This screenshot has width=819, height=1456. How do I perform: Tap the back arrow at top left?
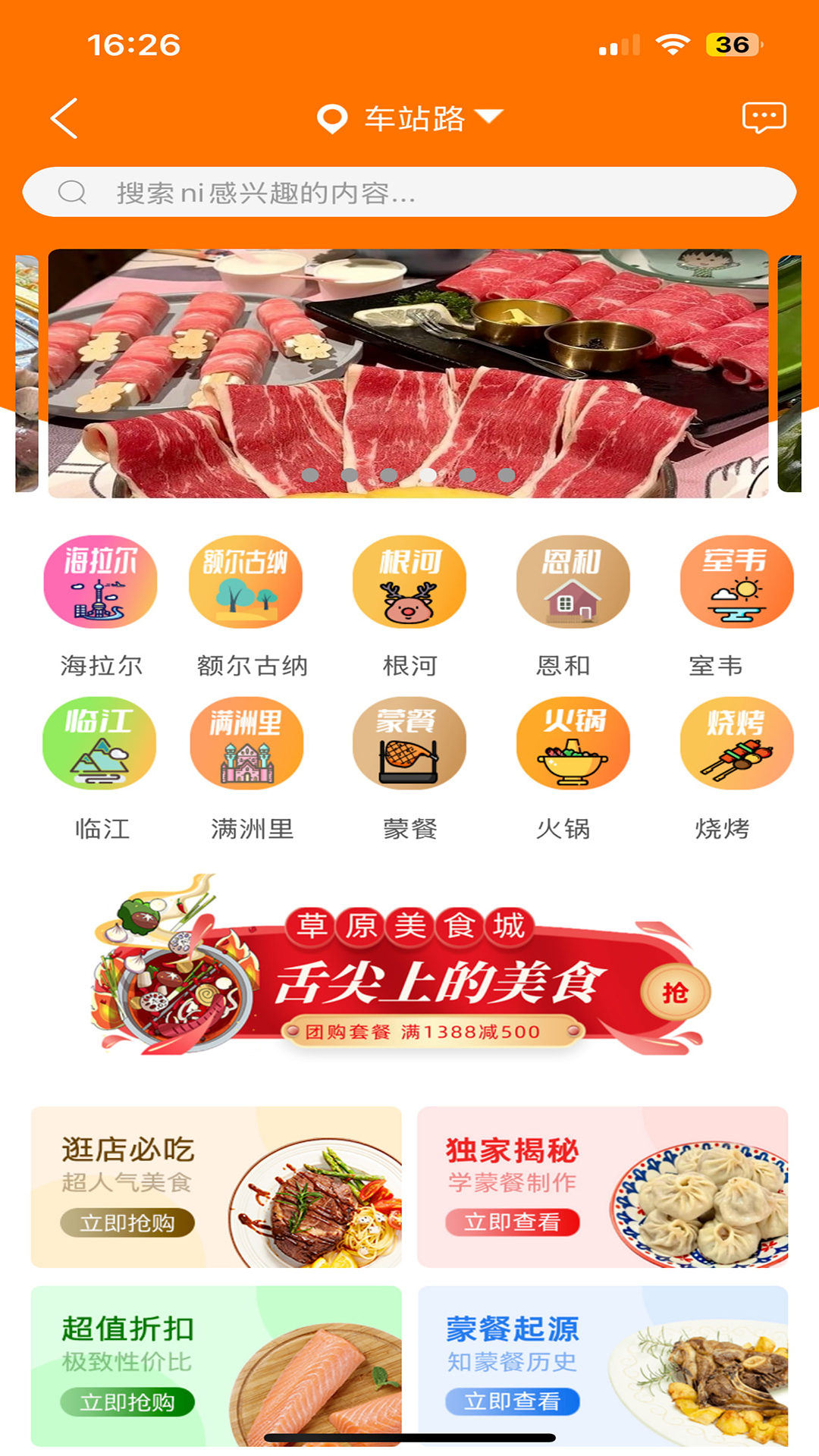point(64,118)
